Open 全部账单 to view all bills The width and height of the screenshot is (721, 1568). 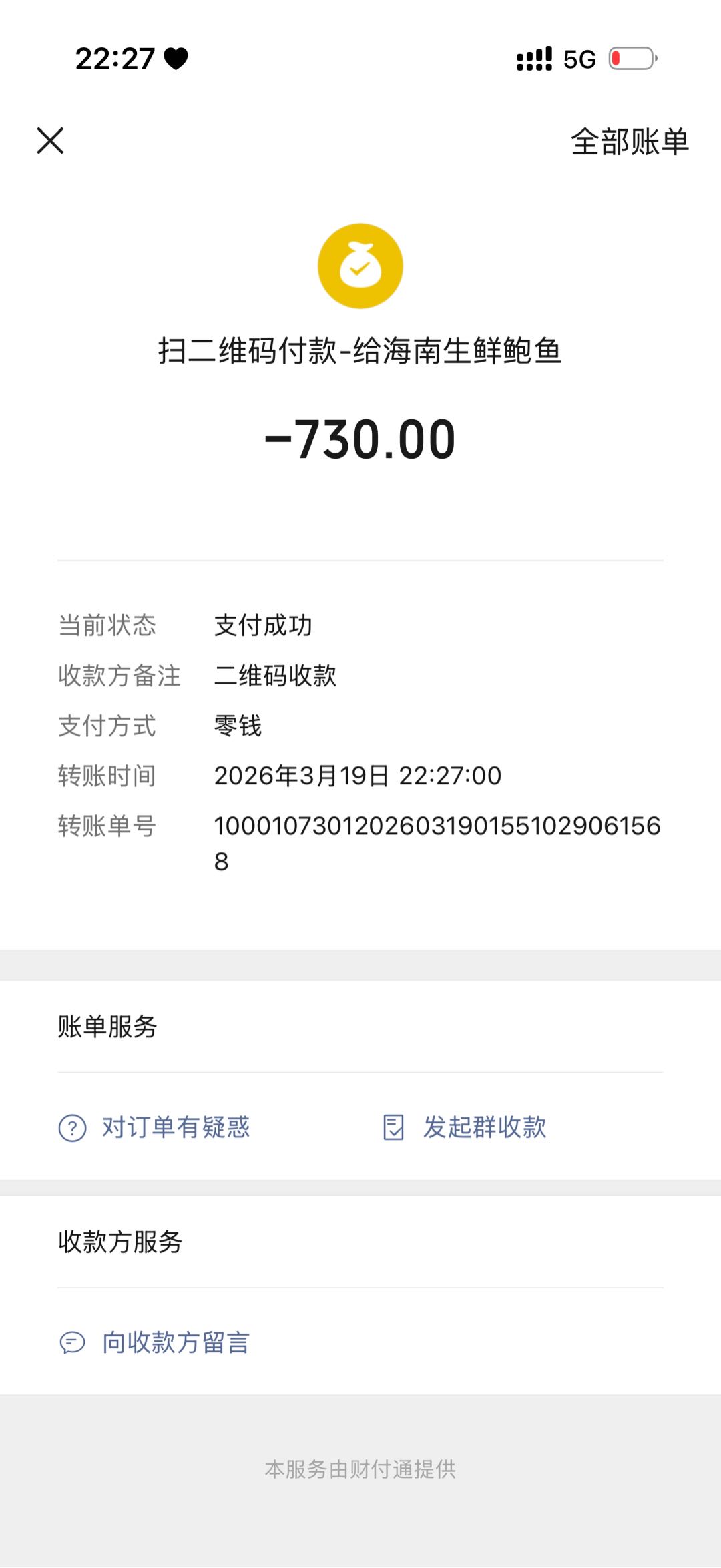click(630, 142)
